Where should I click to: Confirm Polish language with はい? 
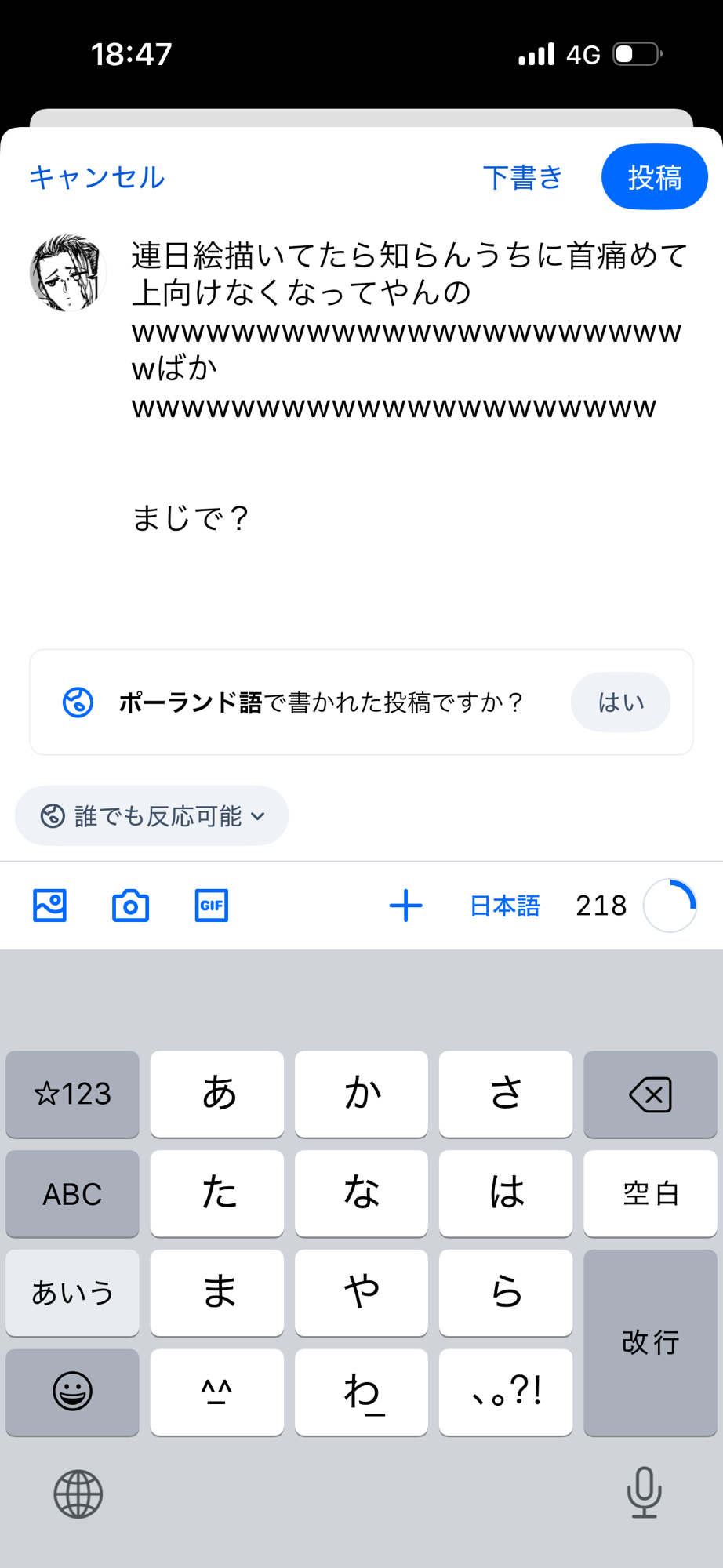coord(620,702)
